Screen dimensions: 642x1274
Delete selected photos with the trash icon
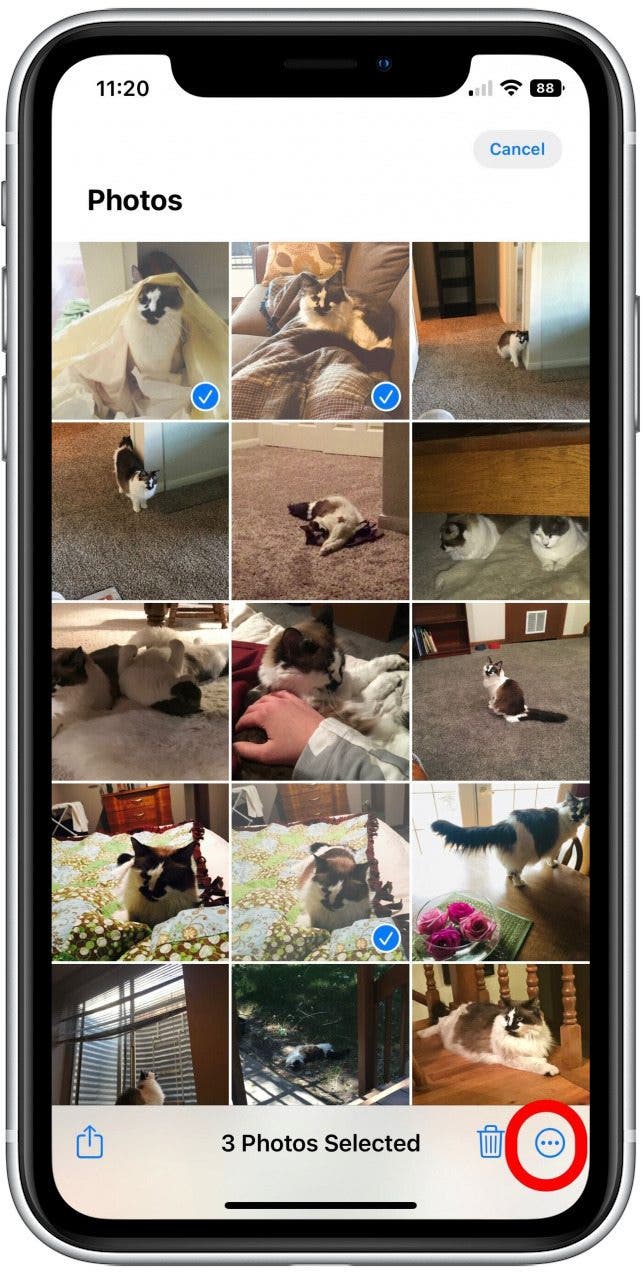pos(490,1142)
